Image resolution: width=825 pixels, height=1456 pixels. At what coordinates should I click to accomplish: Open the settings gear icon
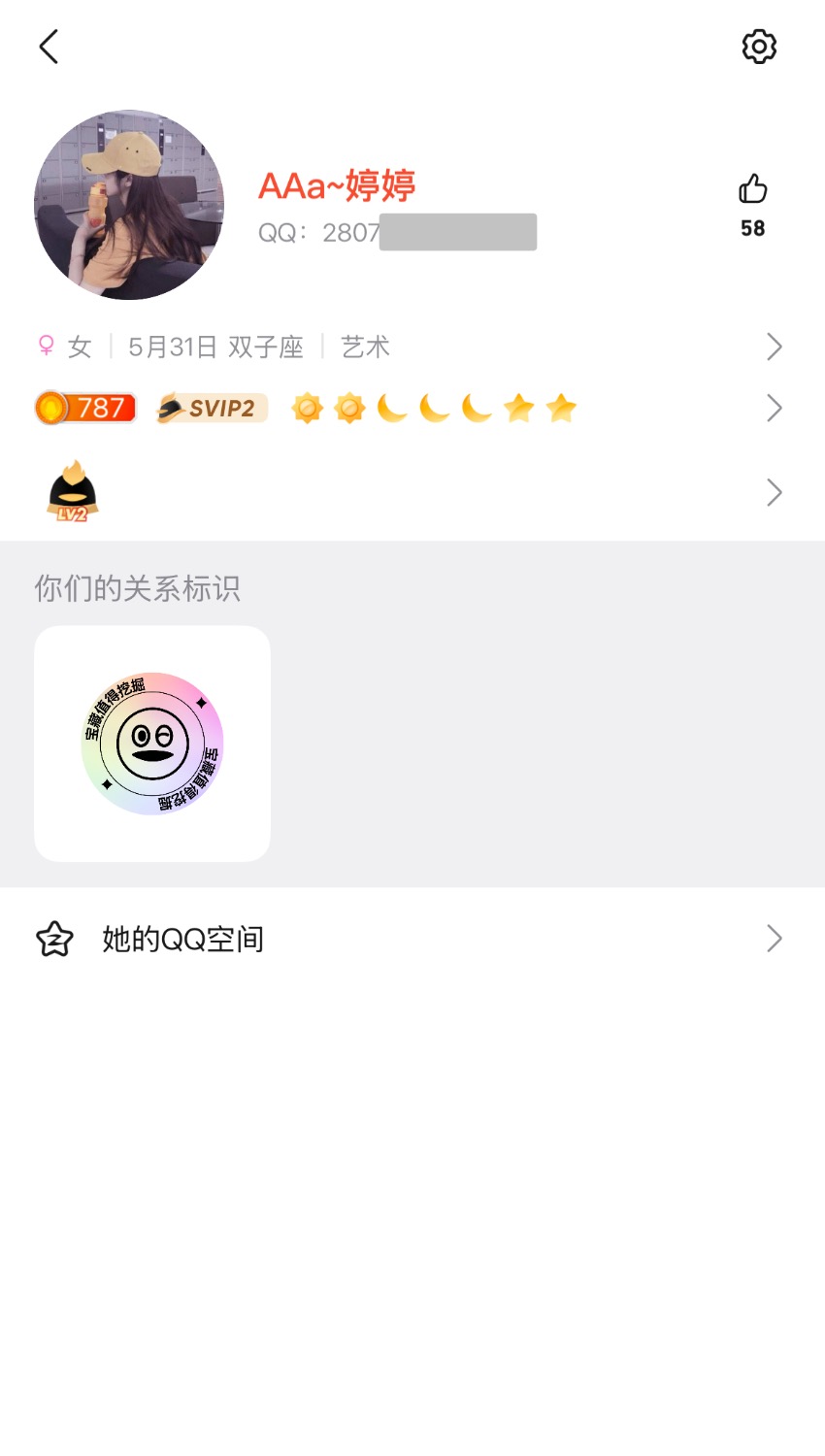(759, 47)
